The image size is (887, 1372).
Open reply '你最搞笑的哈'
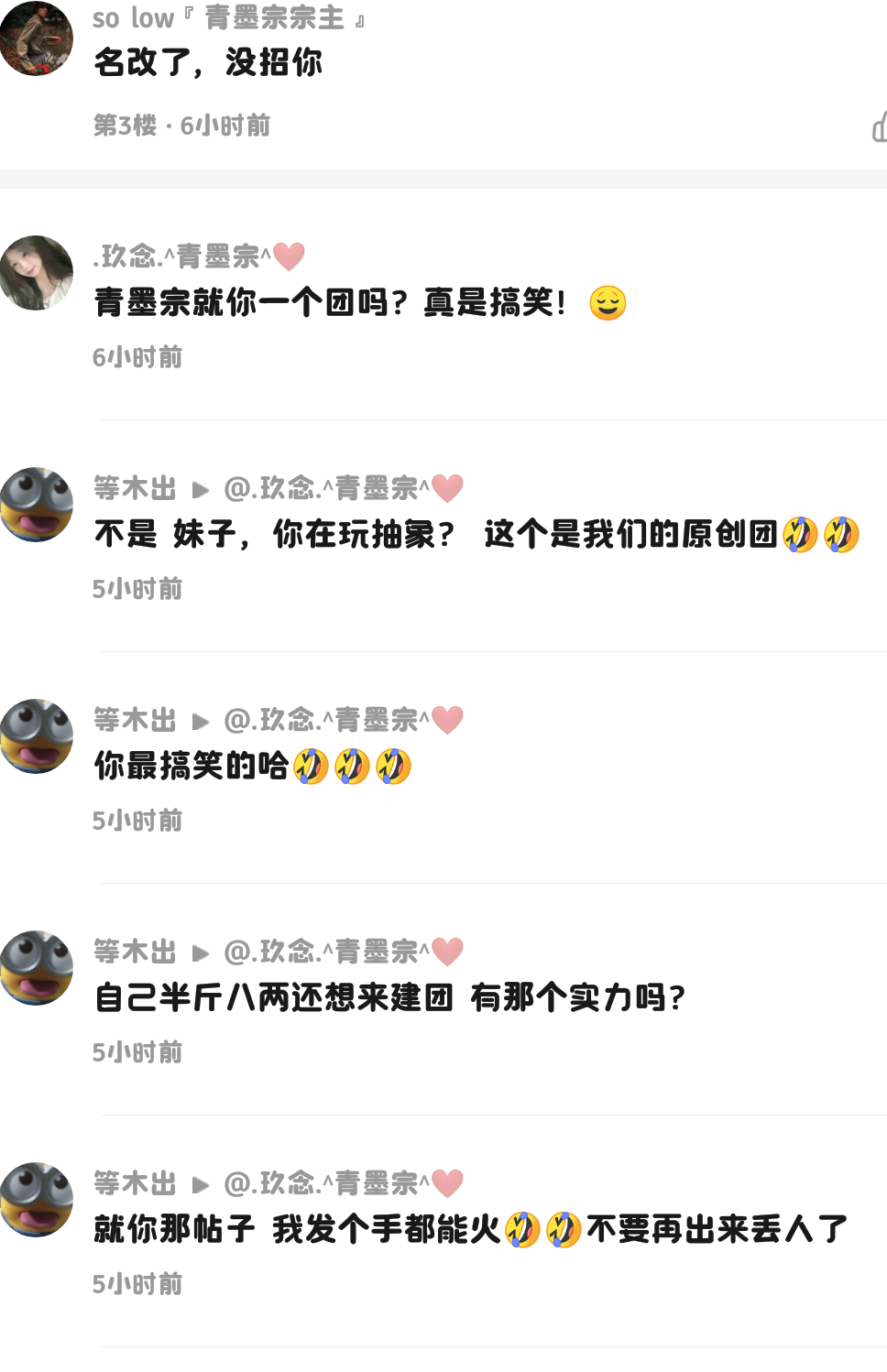pyautogui.click(x=192, y=766)
